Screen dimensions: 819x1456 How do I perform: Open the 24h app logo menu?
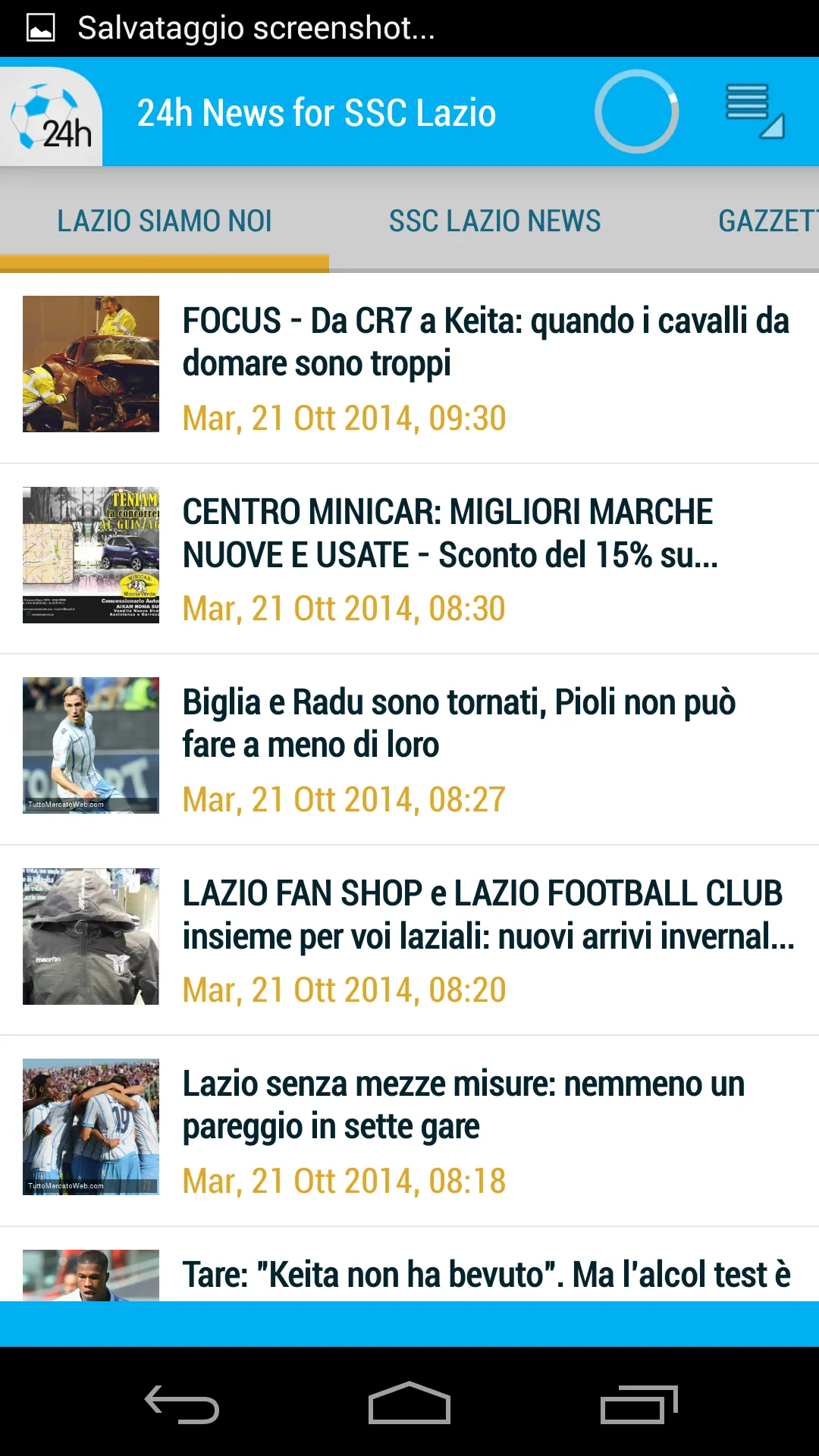pos(52,115)
